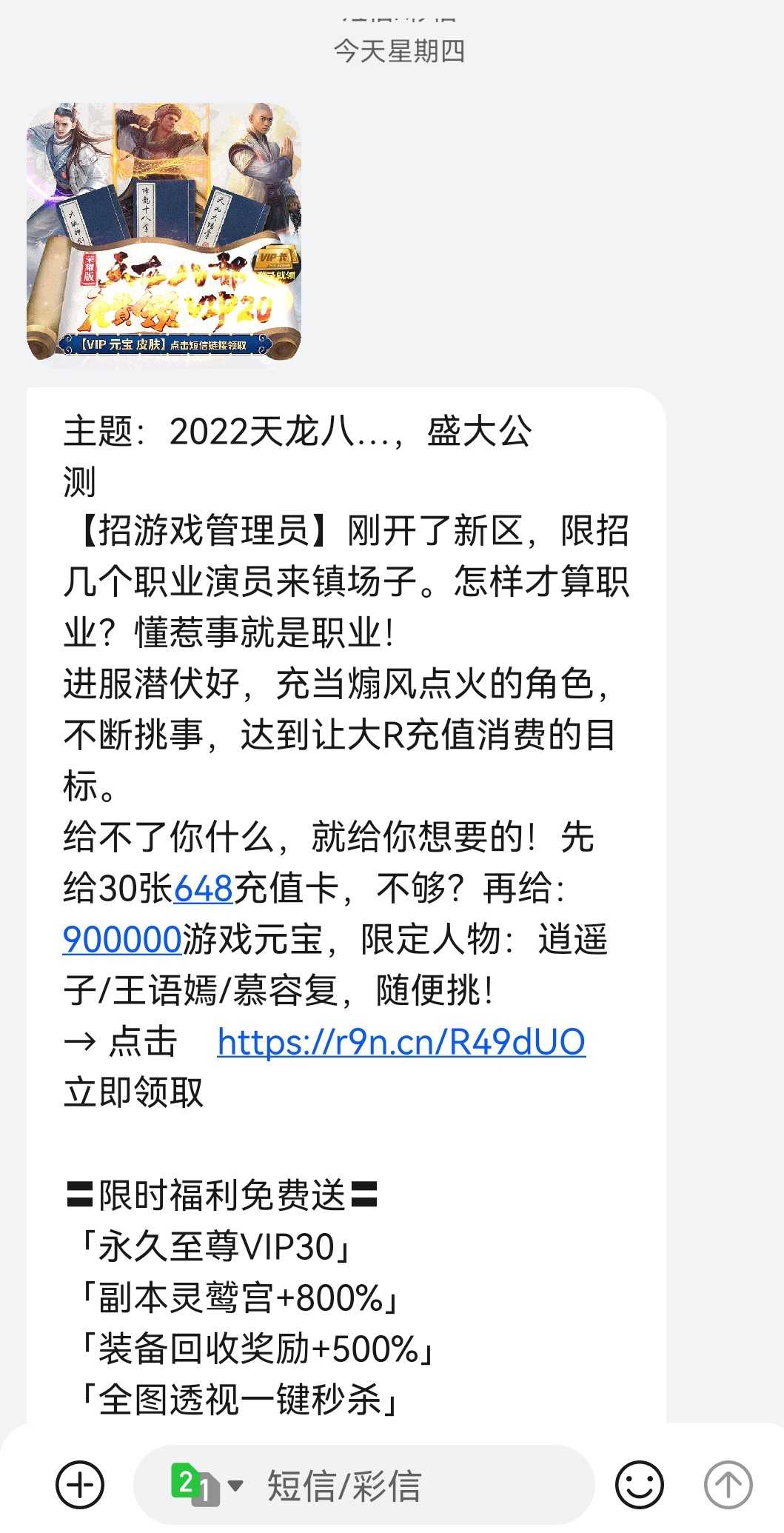Open the MMS game promo image attachment
This screenshot has height=1533, width=784.
tap(164, 232)
